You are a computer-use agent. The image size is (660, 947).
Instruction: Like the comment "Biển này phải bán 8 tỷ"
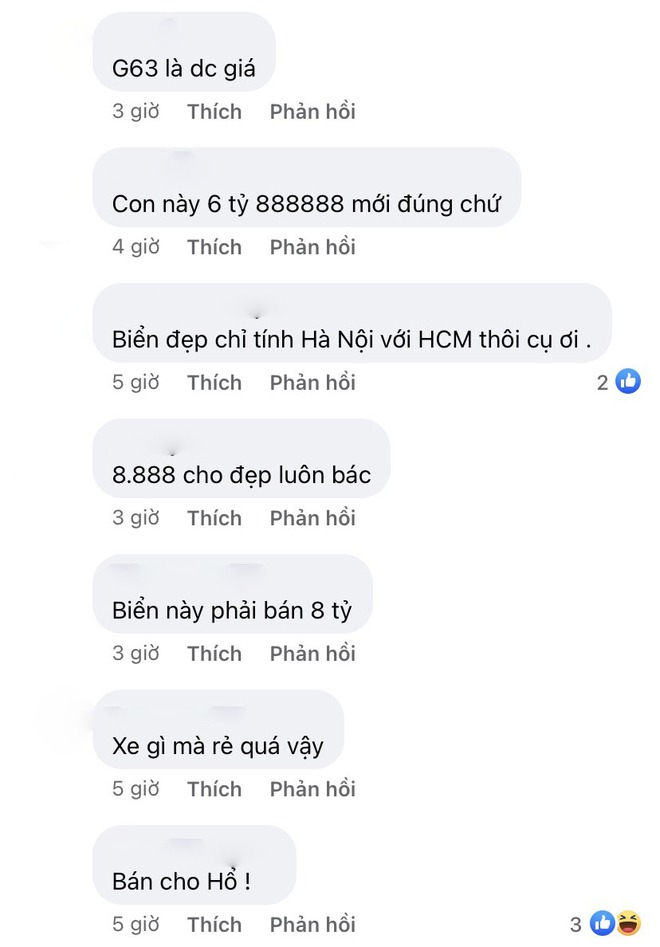214,654
